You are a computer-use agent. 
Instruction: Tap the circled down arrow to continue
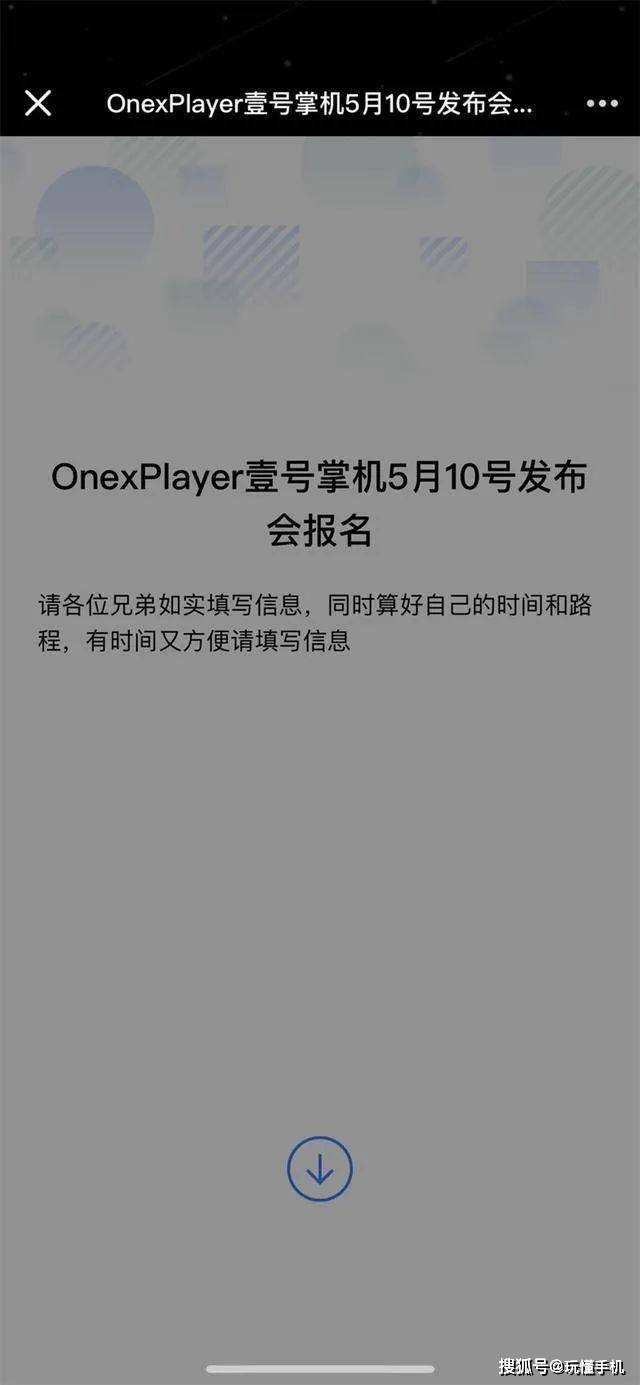pyautogui.click(x=320, y=1168)
